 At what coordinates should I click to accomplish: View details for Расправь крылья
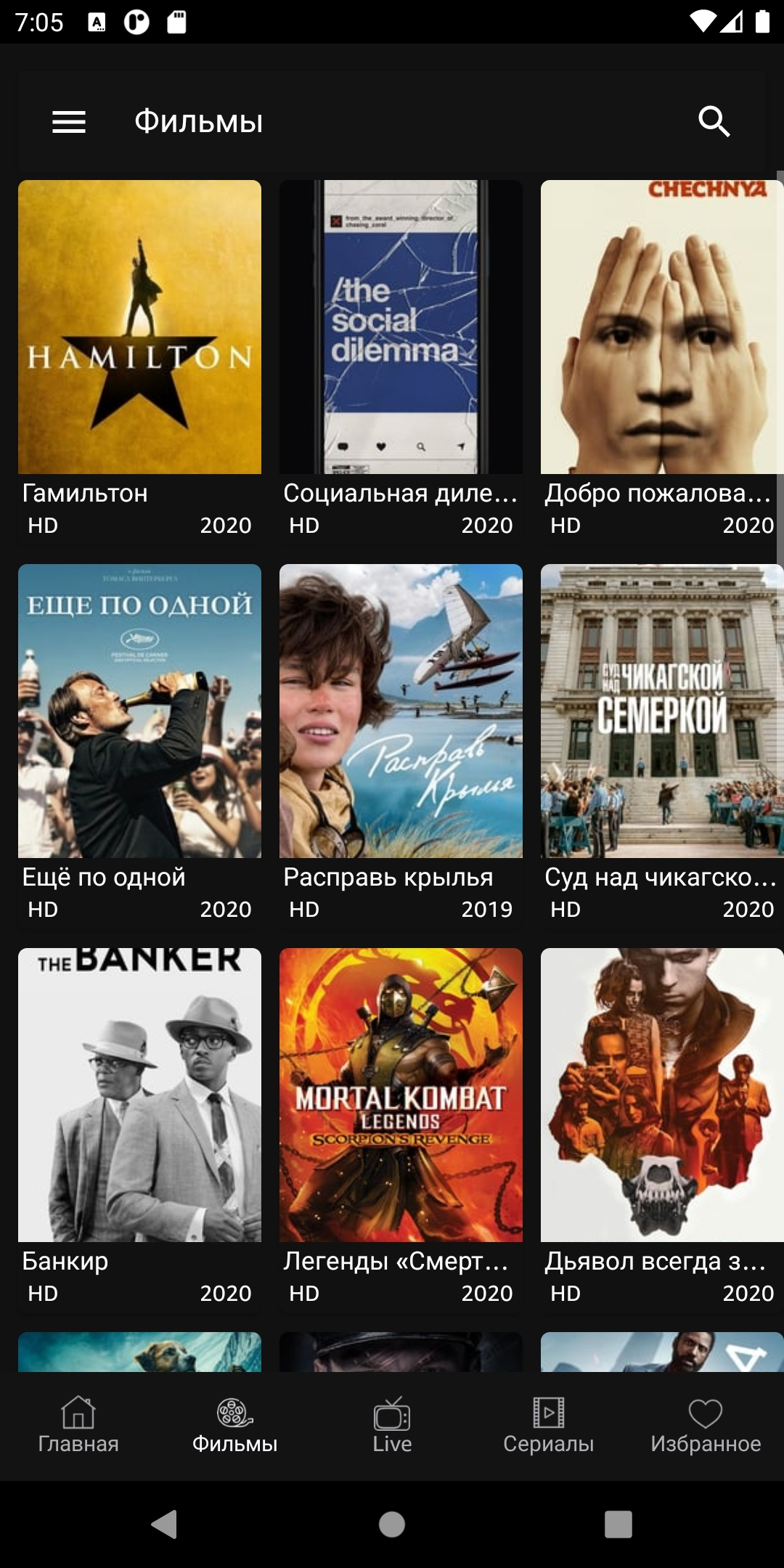click(401, 746)
